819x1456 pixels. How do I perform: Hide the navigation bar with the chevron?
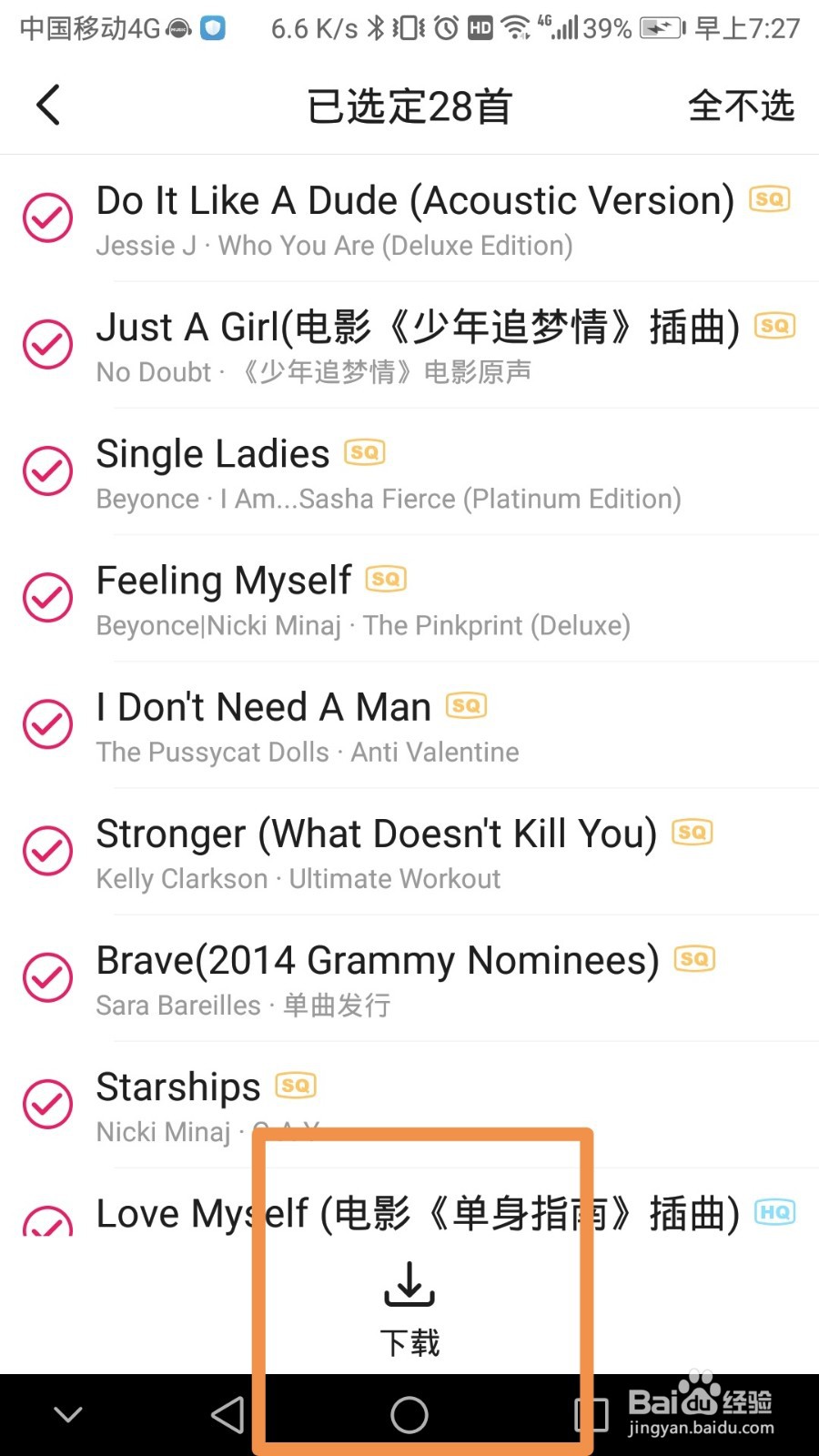(68, 1415)
